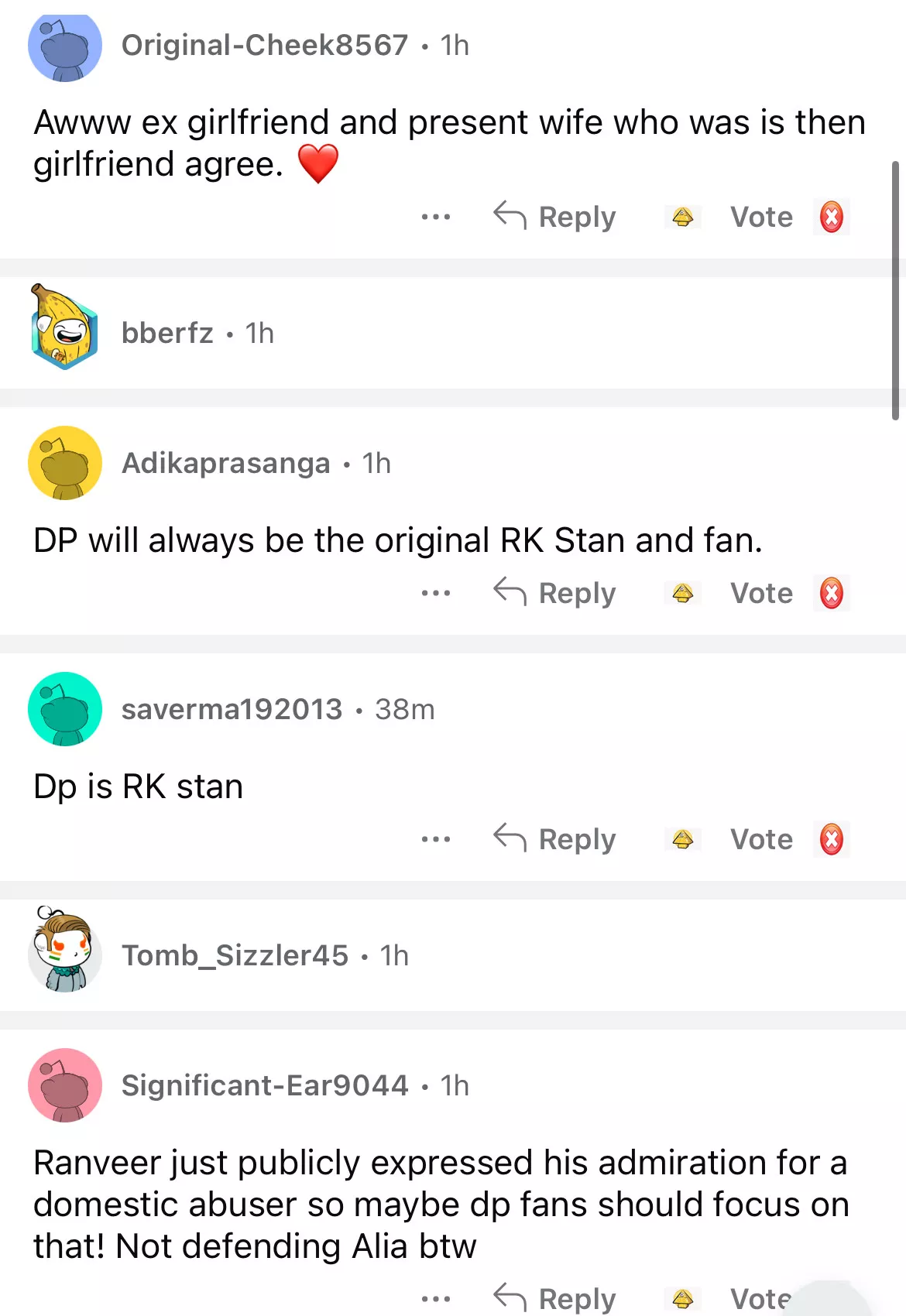Open more options on Adikaprasanga's comment
Viewport: 906px width, 1316px height.
tap(436, 594)
